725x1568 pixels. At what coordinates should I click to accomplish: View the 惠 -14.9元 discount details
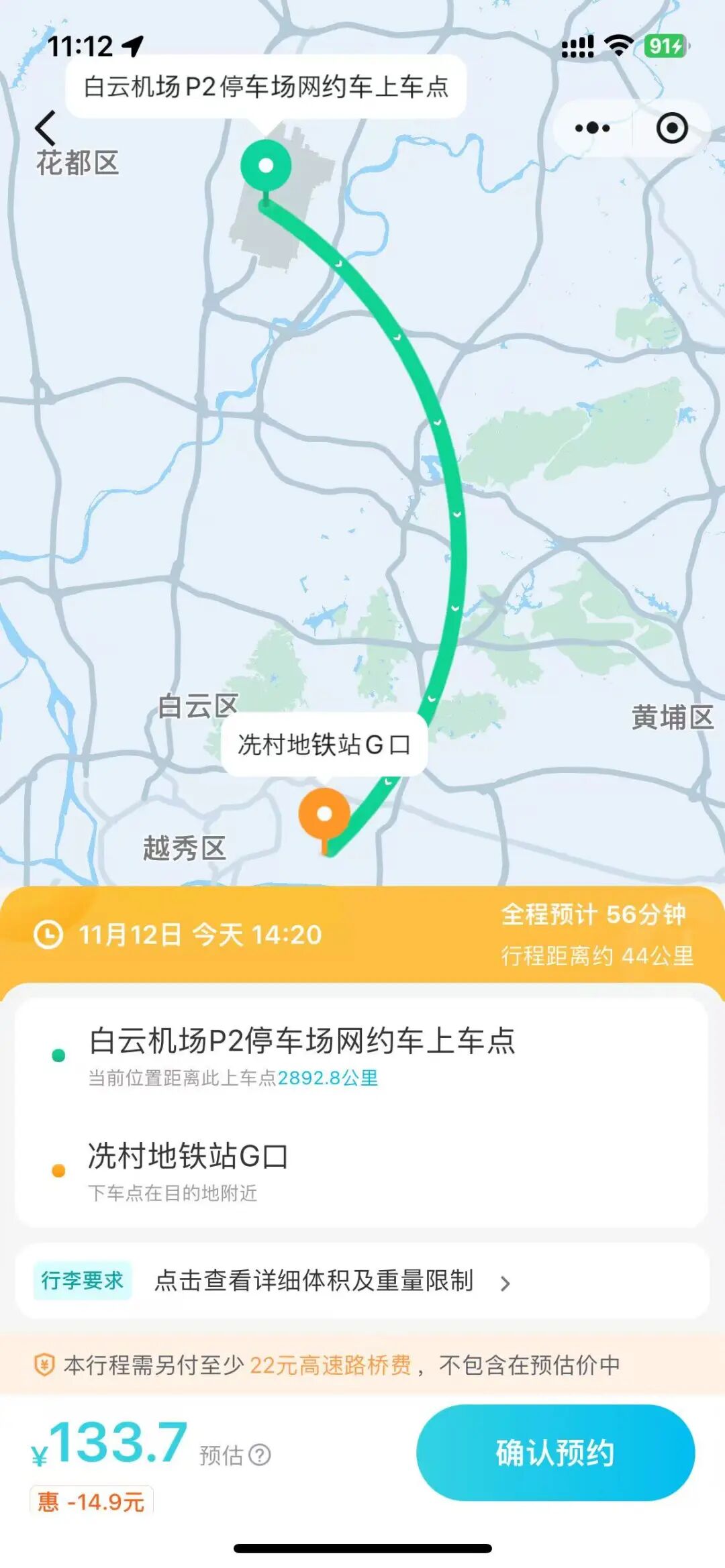[91, 1502]
